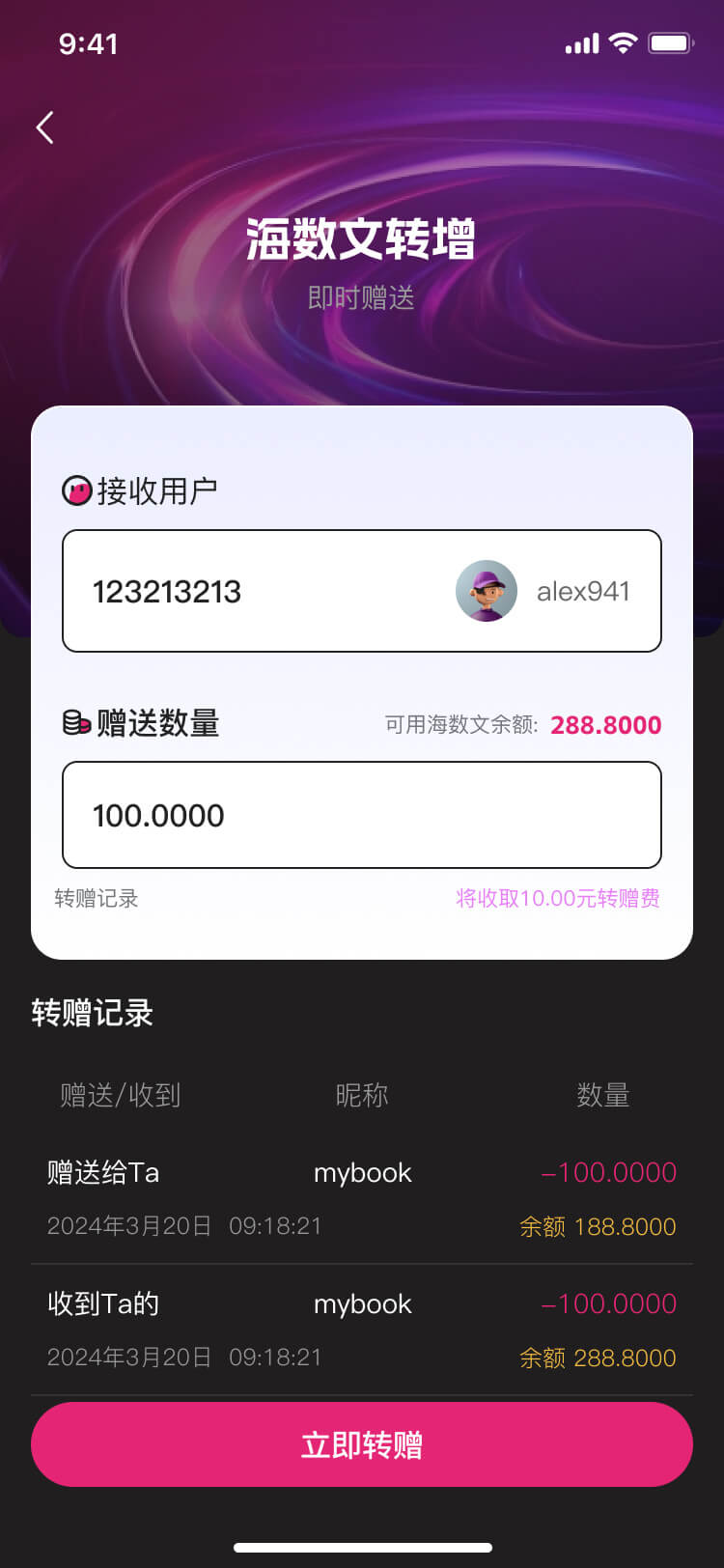
Task: Tap the battery icon in the status bar
Action: [x=670, y=42]
